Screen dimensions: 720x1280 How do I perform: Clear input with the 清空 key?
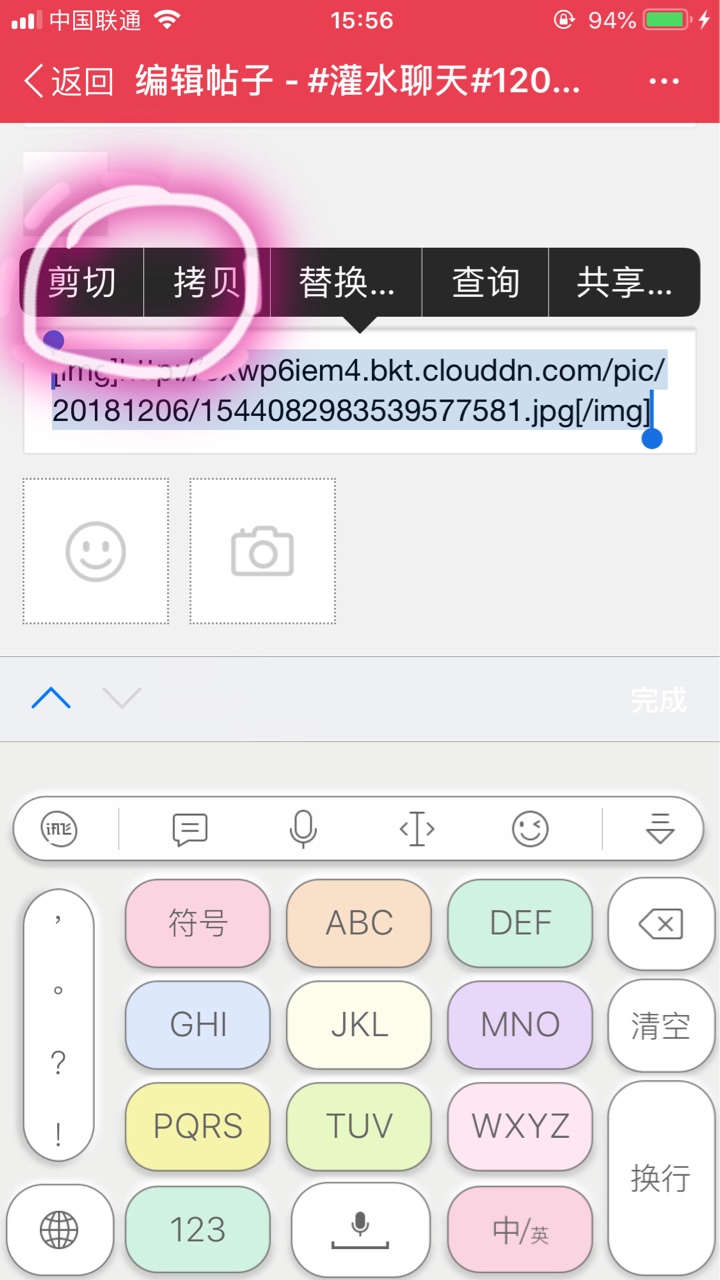point(661,1025)
